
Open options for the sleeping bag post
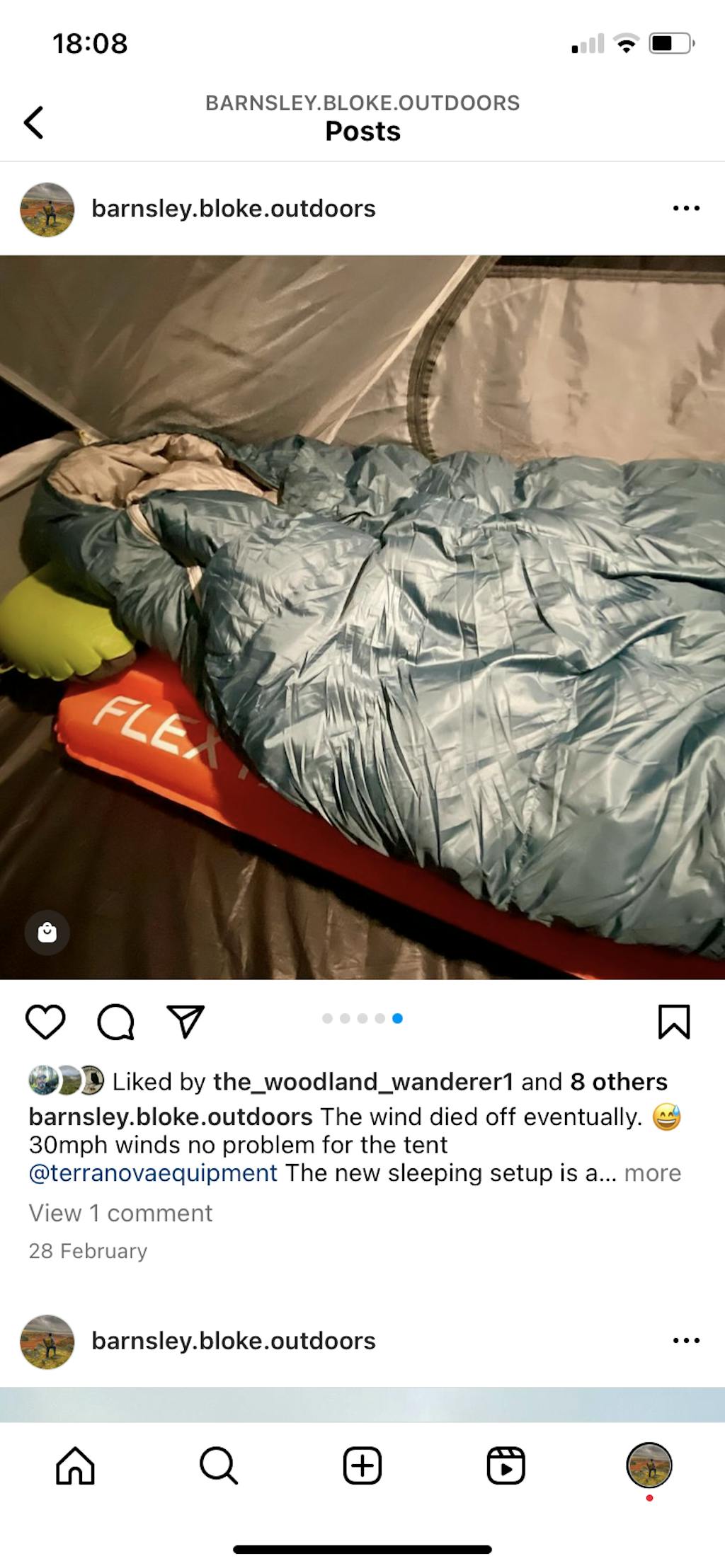[686, 208]
